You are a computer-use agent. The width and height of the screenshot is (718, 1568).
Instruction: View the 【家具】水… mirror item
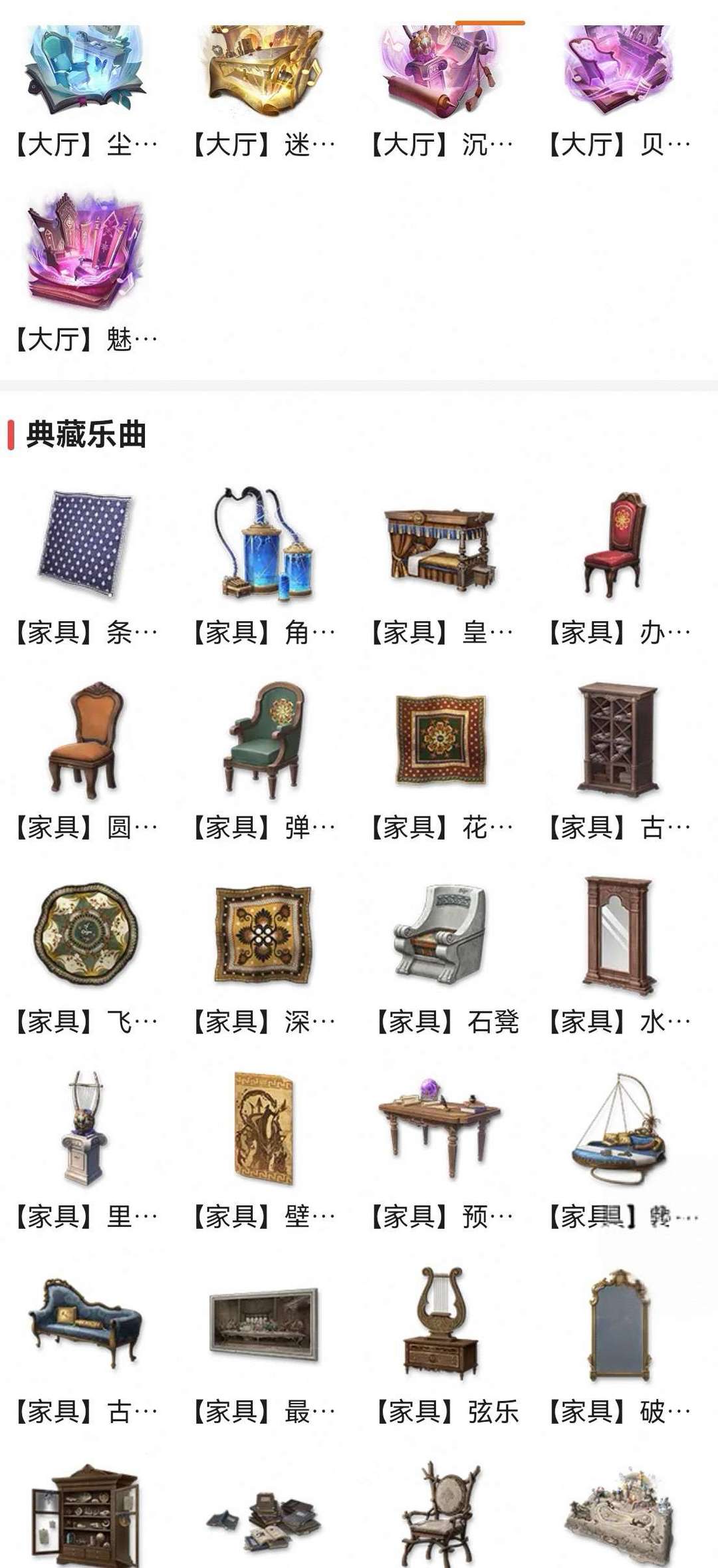coord(620,956)
